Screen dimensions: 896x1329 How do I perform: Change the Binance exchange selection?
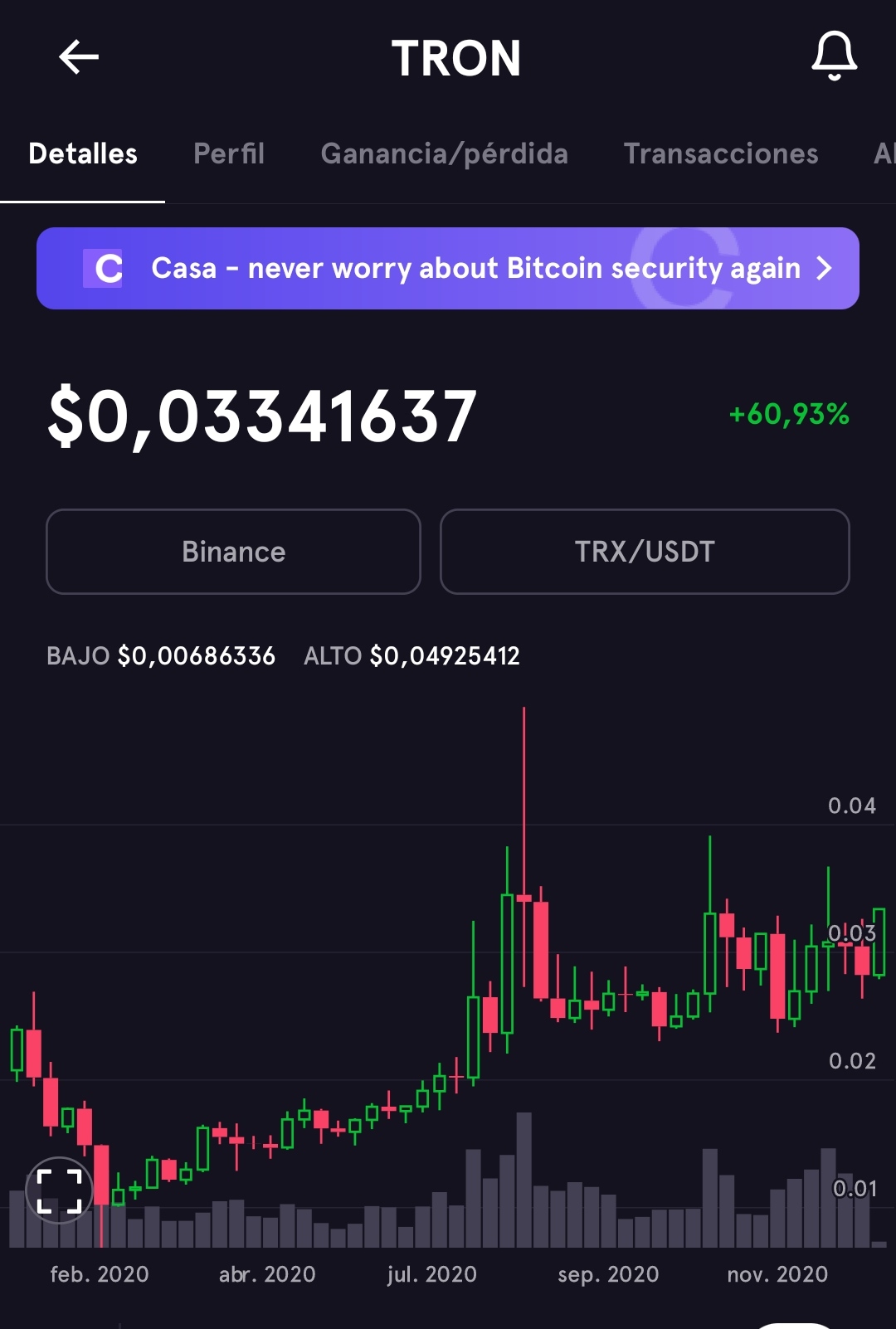[233, 552]
